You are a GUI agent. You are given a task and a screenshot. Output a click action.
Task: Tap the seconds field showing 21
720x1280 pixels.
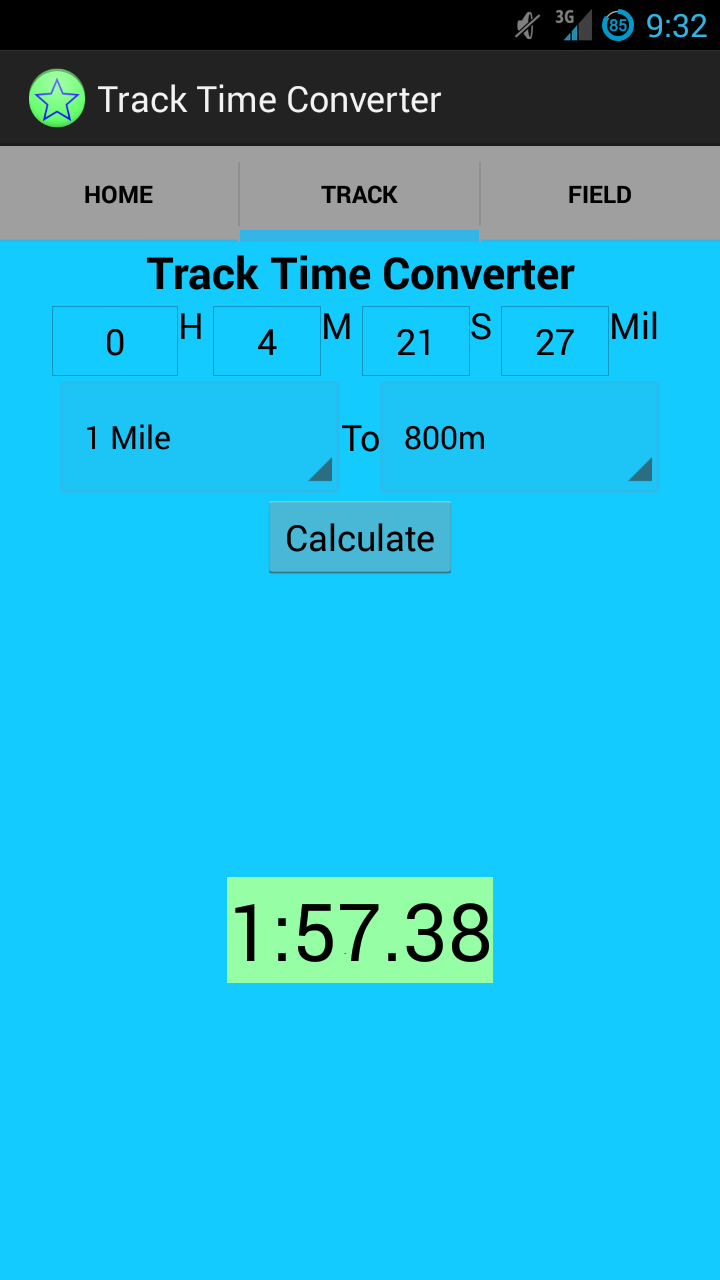(415, 341)
